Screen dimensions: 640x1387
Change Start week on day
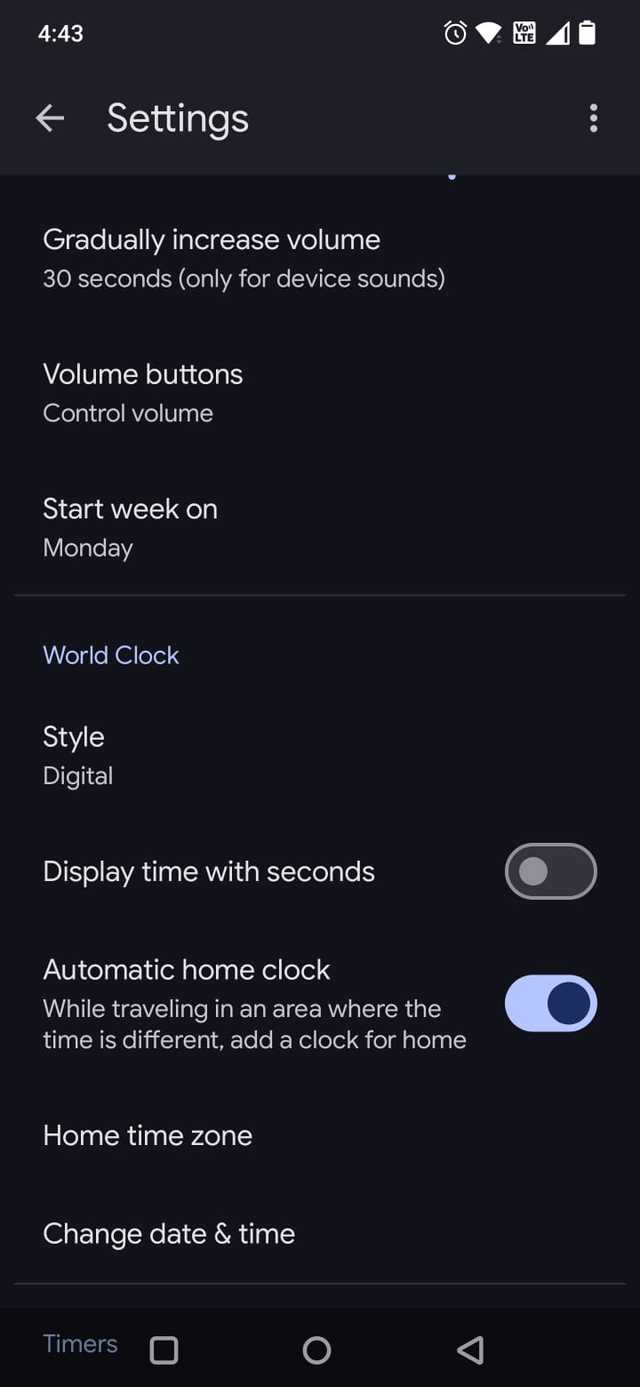click(x=130, y=527)
